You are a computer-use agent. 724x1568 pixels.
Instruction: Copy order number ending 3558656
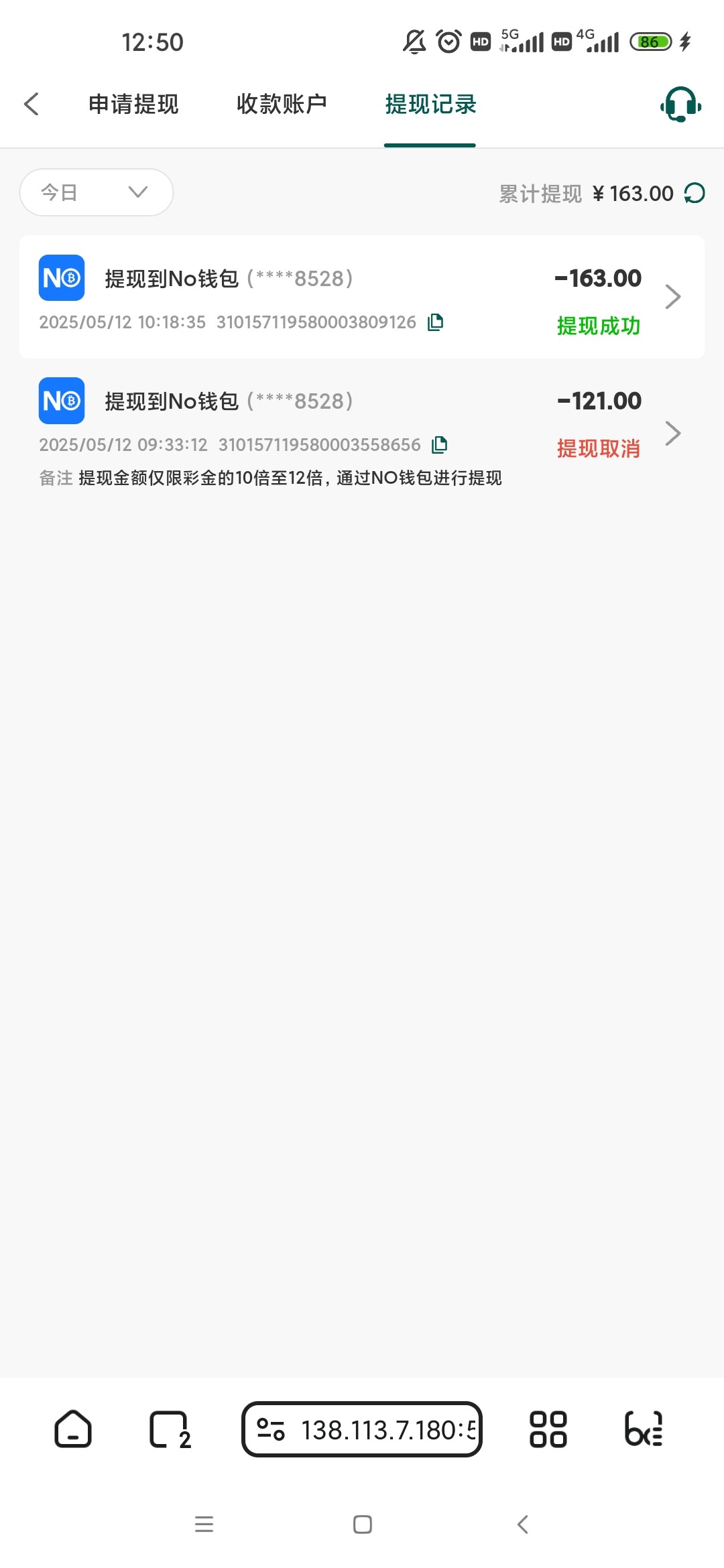440,445
